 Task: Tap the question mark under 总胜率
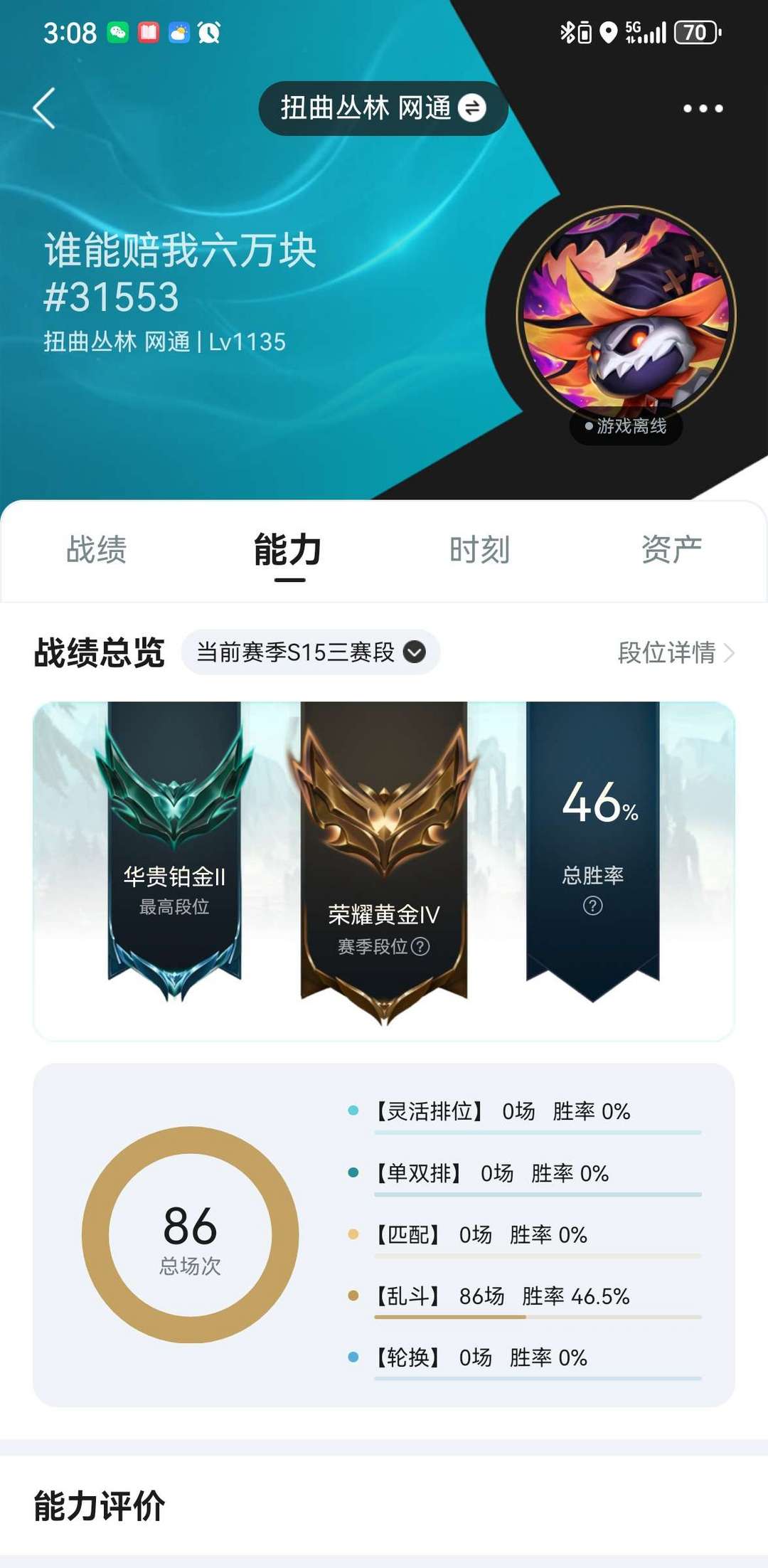pos(593,906)
